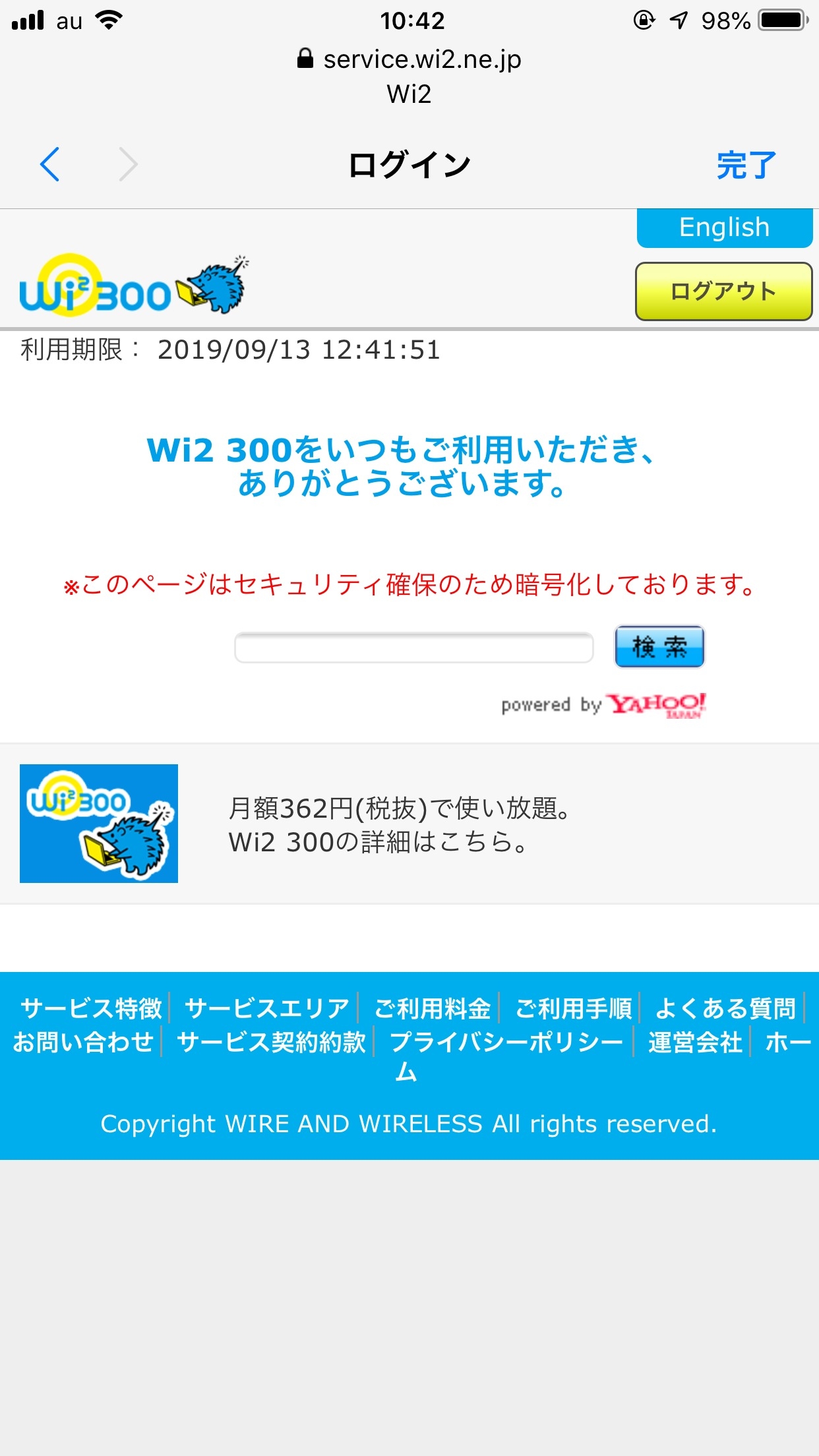
Task: Go back to the previous page
Action: [x=50, y=164]
